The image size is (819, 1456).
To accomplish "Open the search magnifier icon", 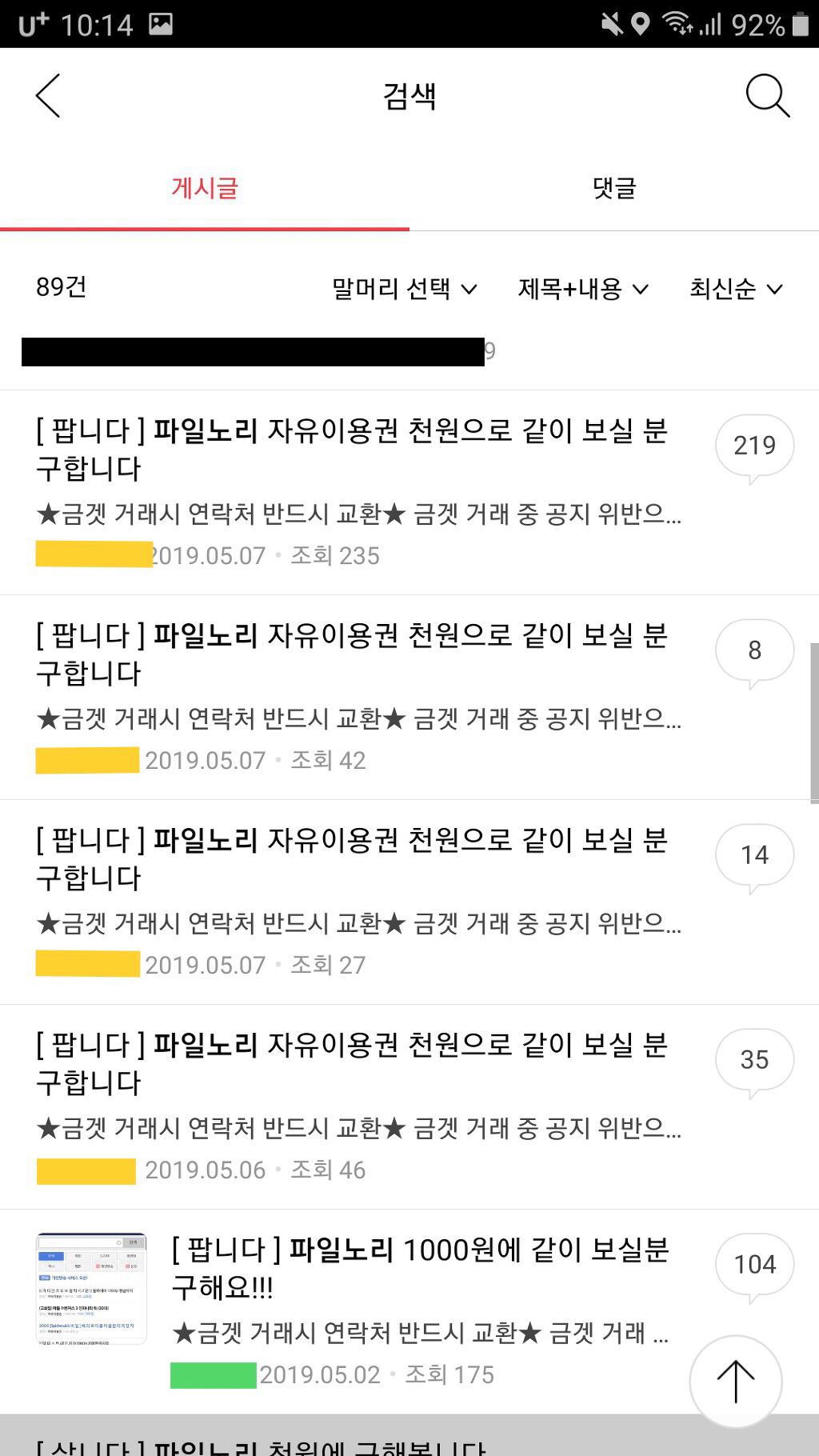I will pyautogui.click(x=768, y=96).
